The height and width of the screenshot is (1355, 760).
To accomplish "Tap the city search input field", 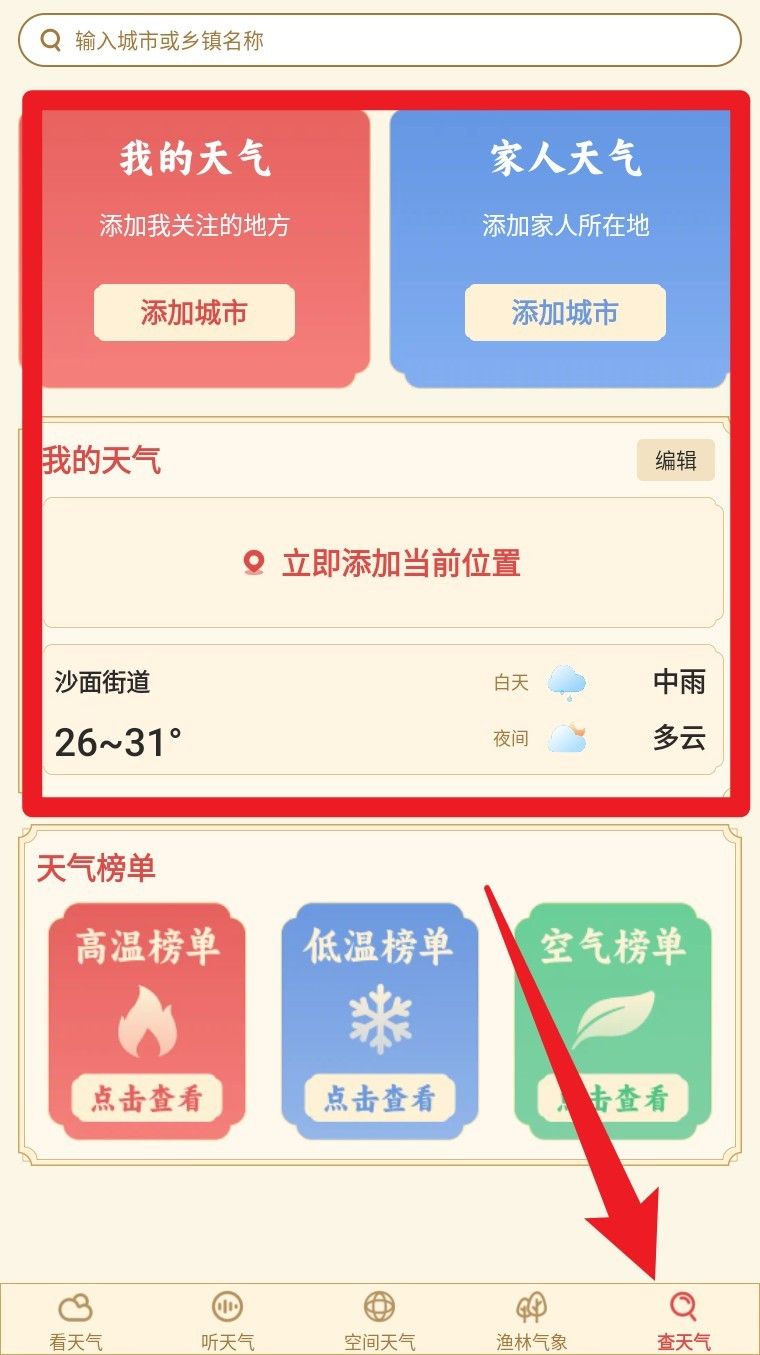I will (x=380, y=40).
